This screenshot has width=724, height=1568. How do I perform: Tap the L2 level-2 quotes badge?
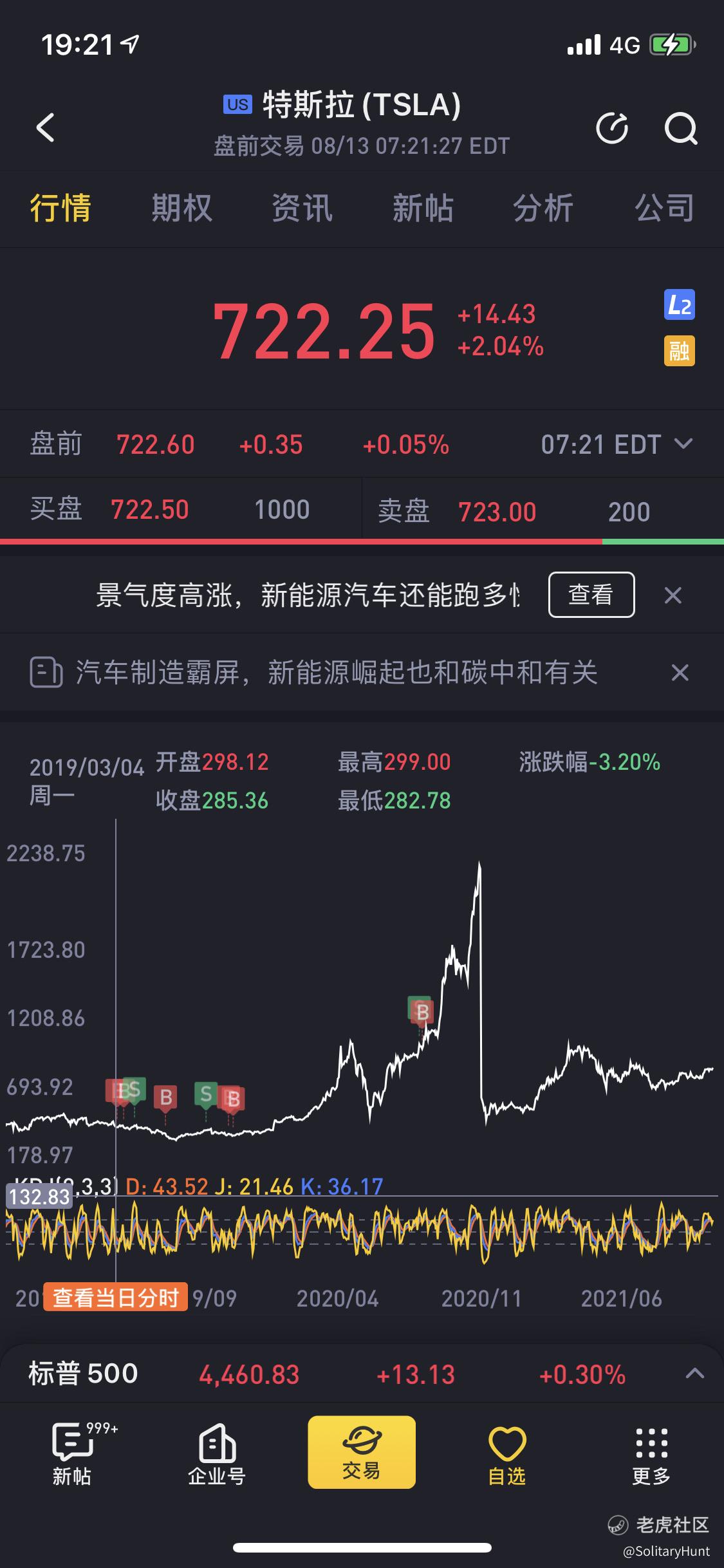pos(680,304)
